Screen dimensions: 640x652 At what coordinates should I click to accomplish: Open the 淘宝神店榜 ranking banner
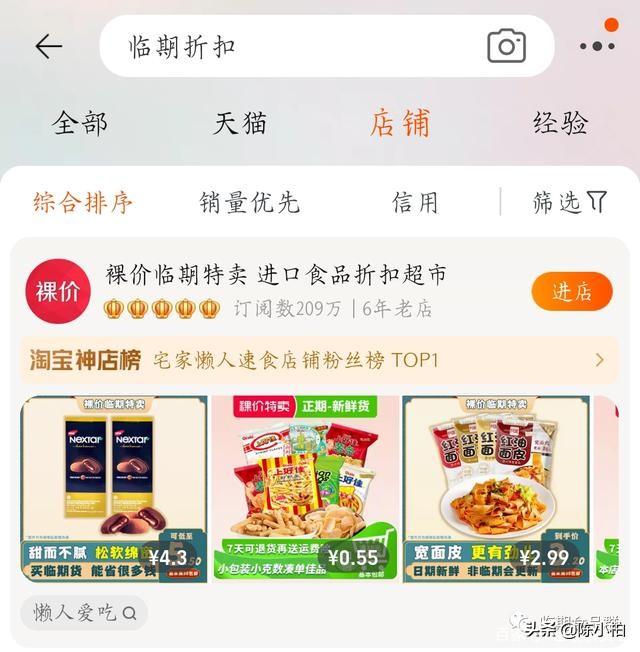coord(319,360)
